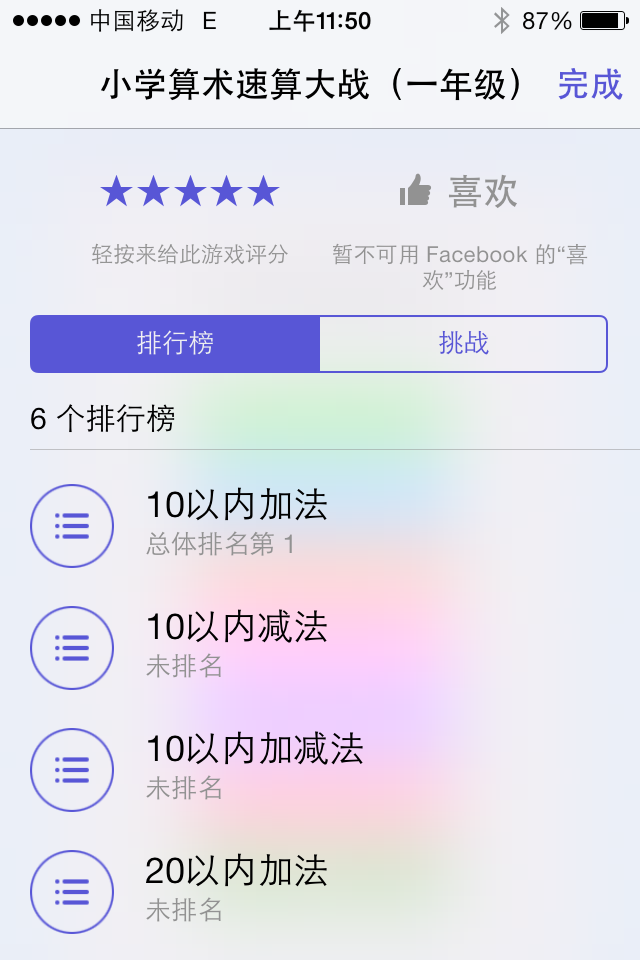Screen dimensions: 640x960
Task: Switch to the 排行榜 tab
Action: click(x=175, y=344)
